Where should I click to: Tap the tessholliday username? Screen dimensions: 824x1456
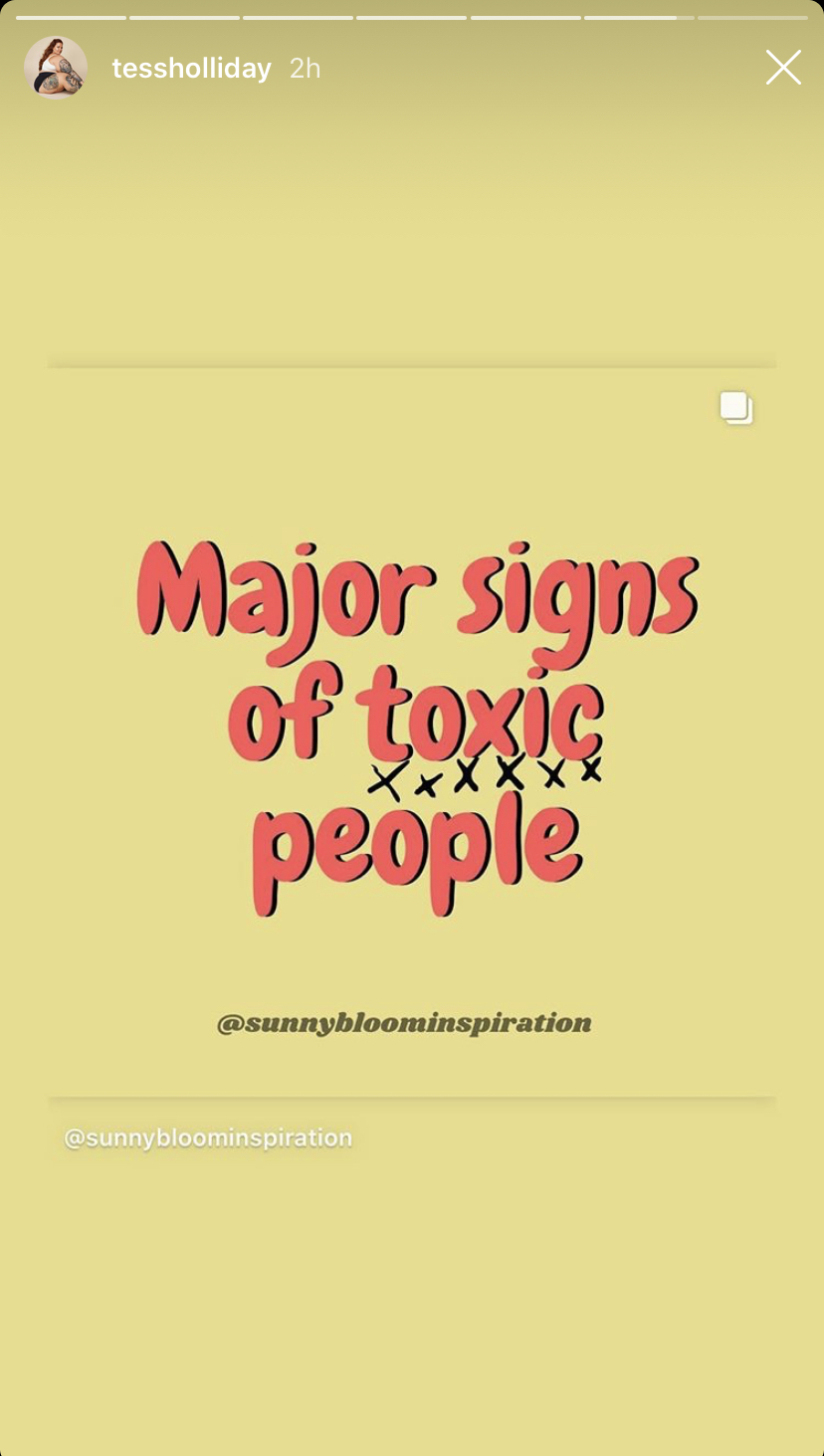[x=191, y=69]
